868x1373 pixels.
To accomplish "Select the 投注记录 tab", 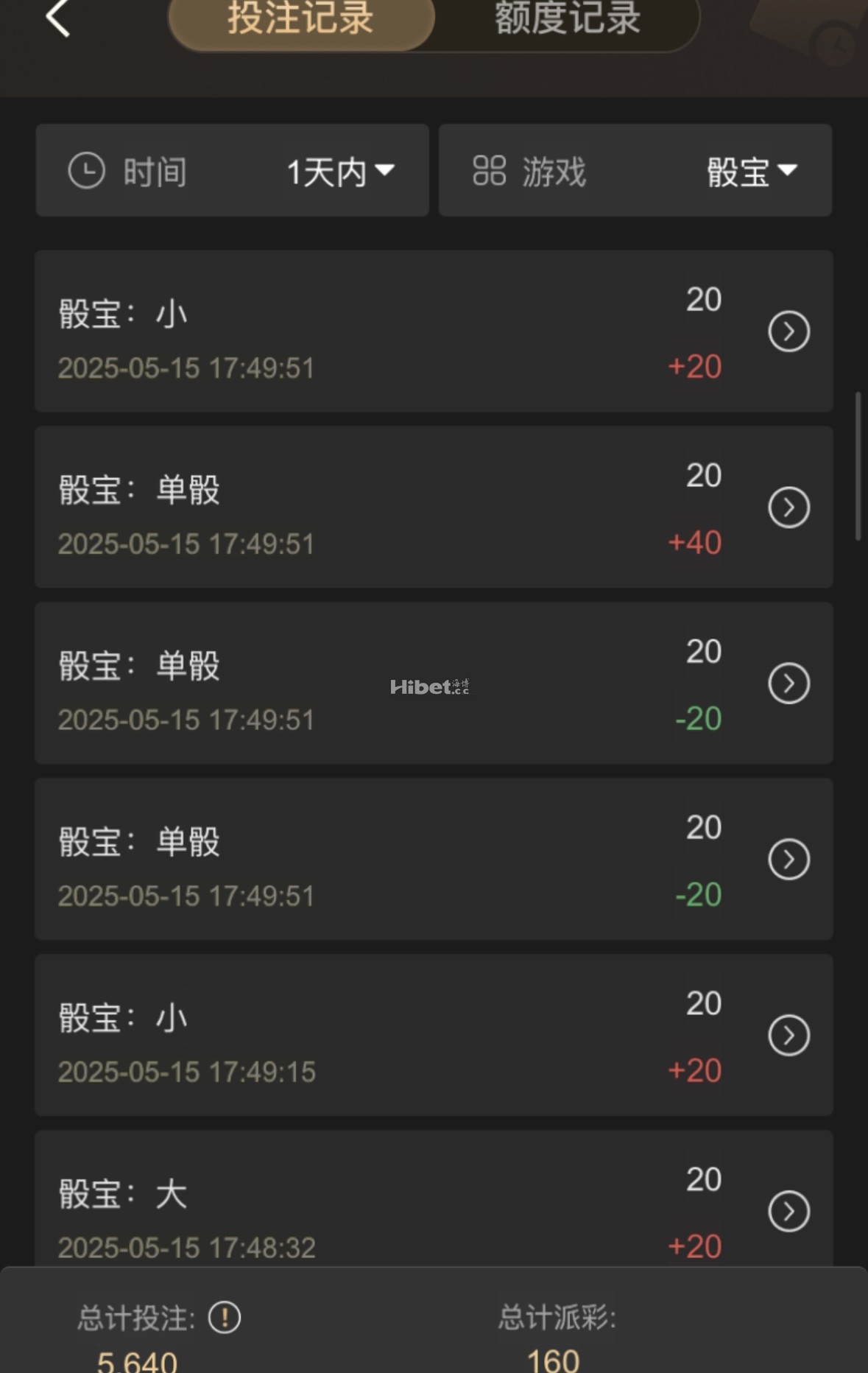I will tap(300, 19).
